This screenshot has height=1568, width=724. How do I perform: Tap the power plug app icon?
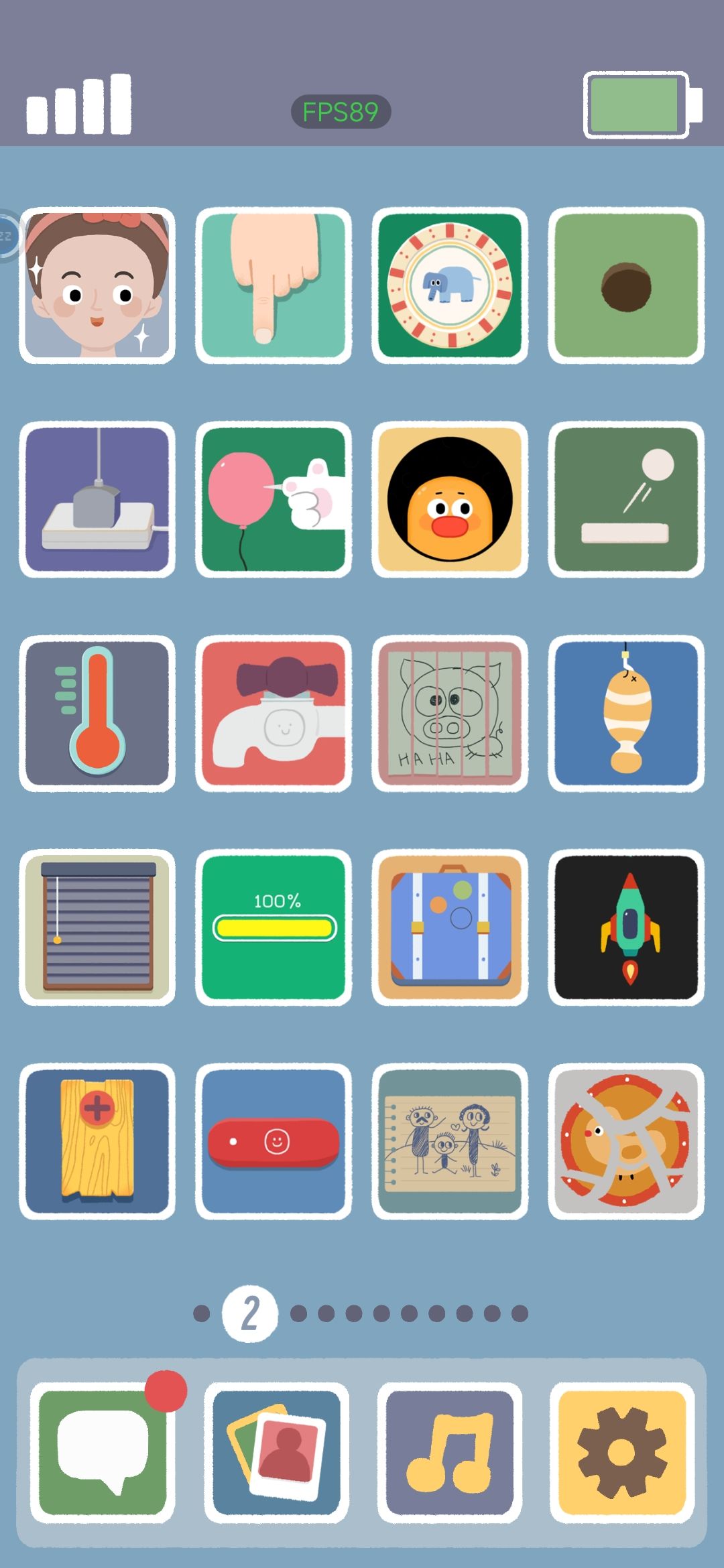point(97,499)
